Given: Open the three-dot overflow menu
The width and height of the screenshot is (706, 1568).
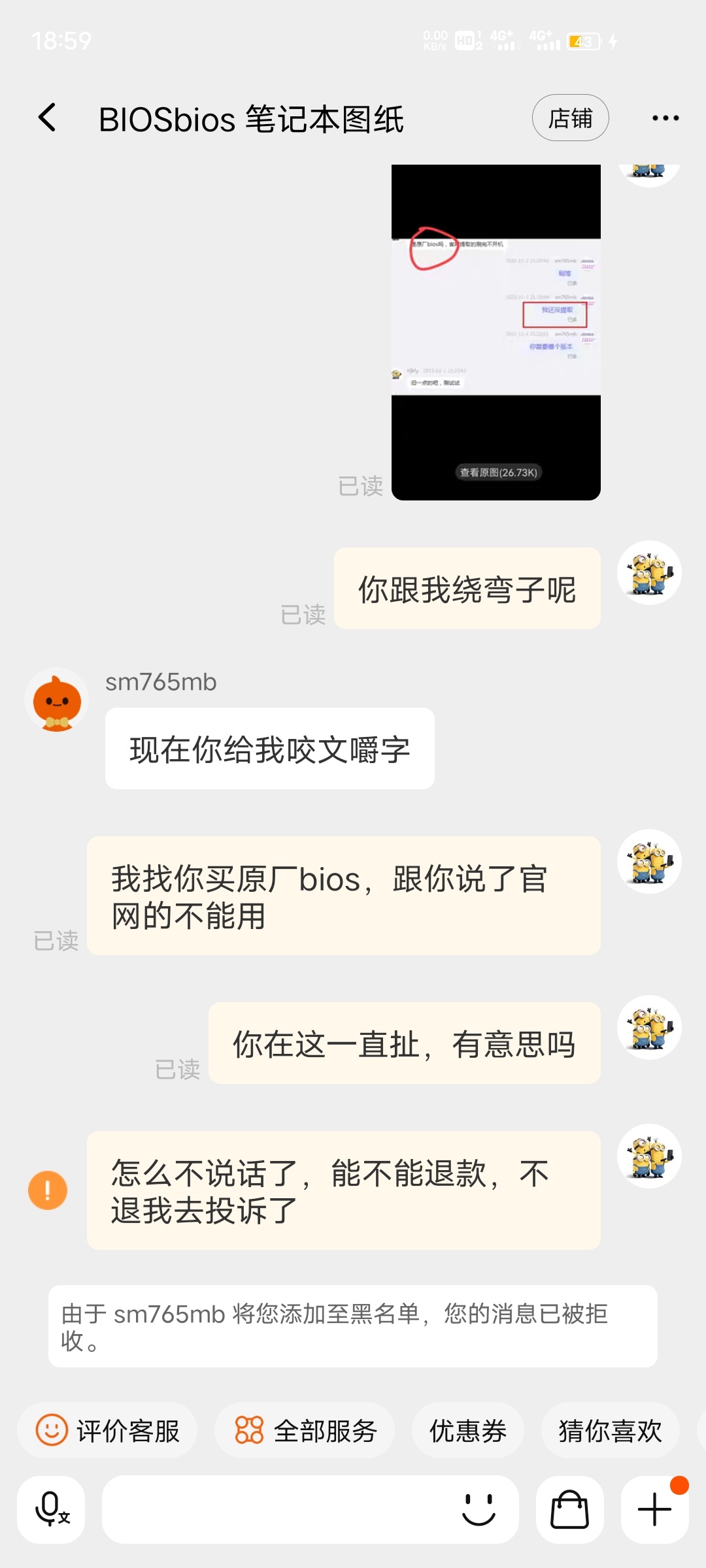Looking at the screenshot, I should tap(665, 118).
